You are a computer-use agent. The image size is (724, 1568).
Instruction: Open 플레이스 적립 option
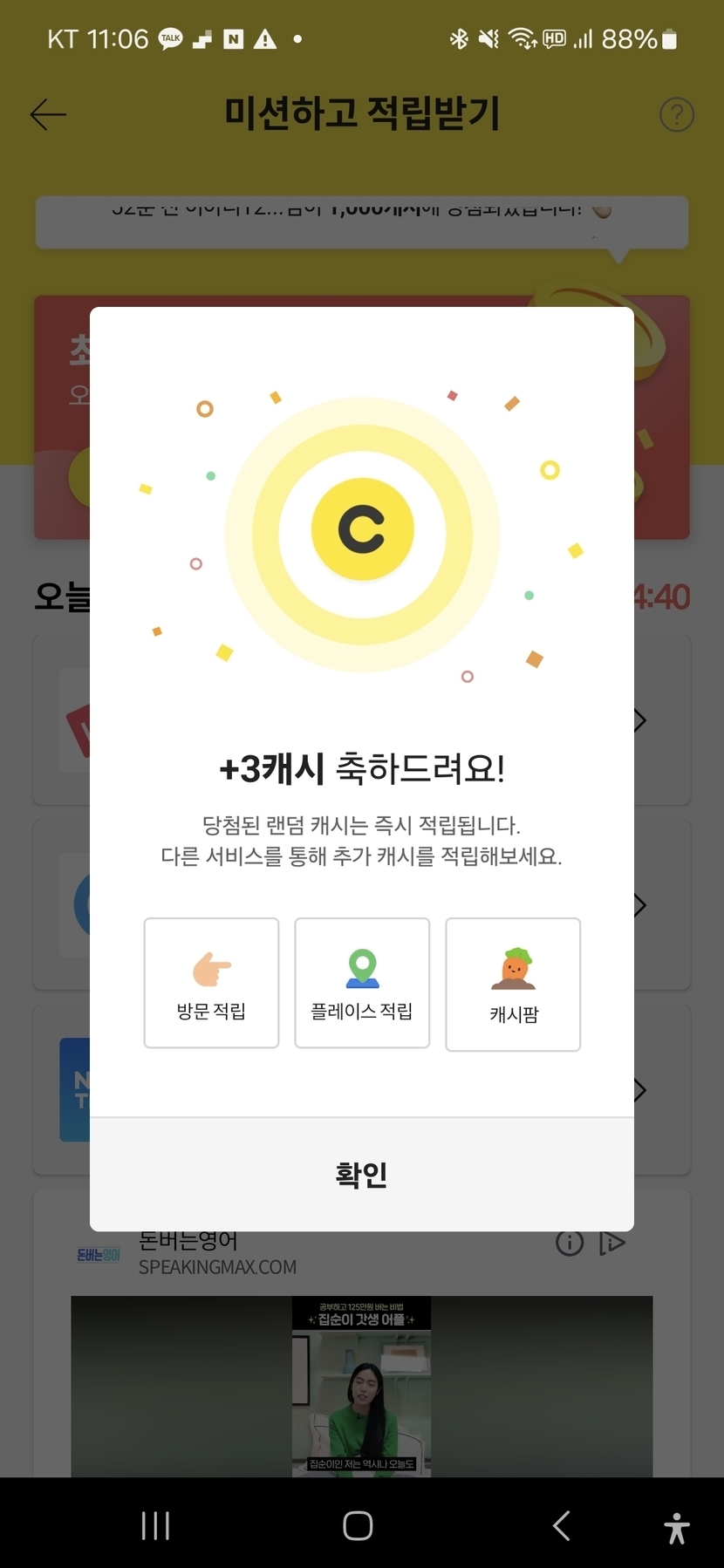[362, 983]
